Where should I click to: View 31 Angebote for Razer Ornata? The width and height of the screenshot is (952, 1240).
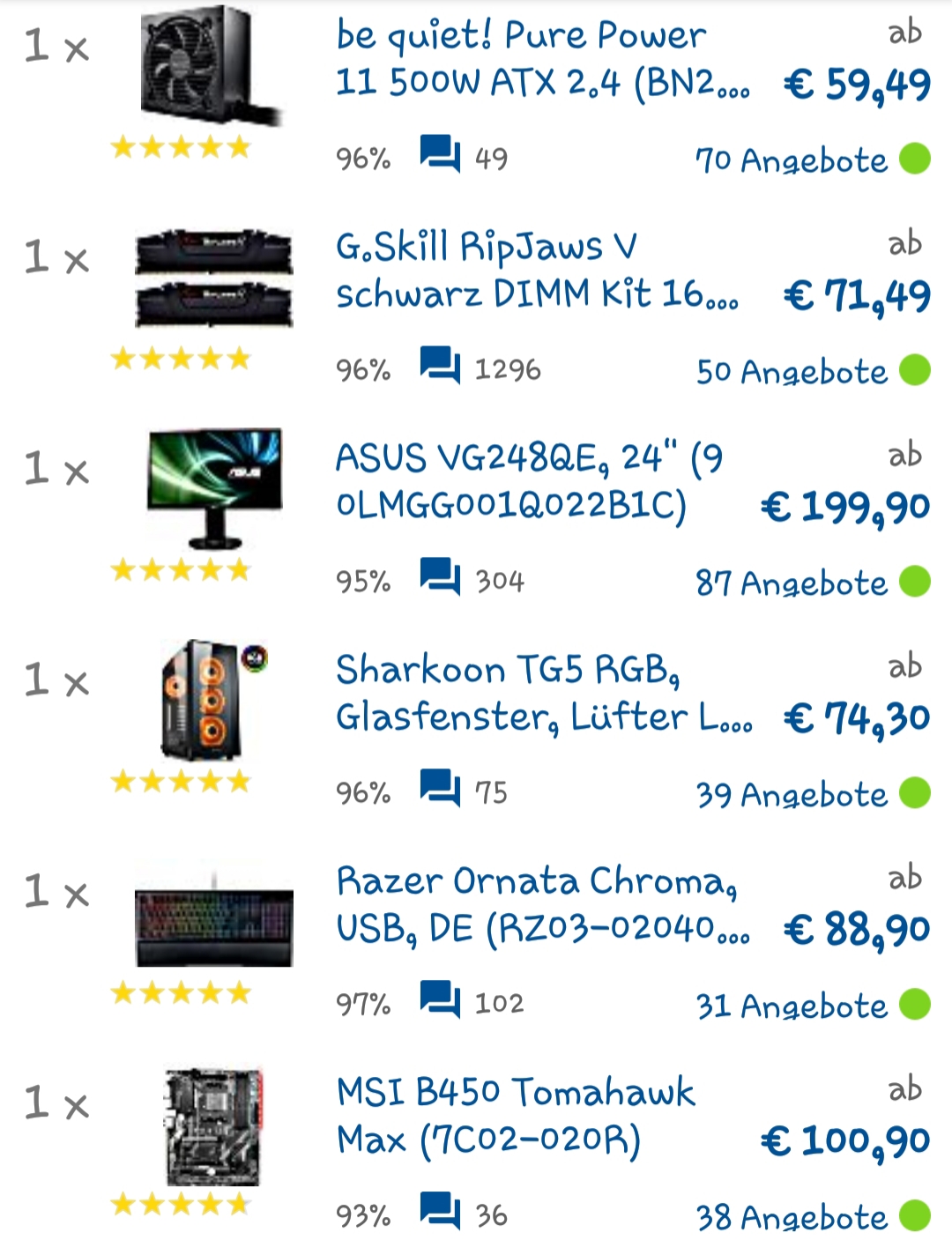coord(791,1006)
